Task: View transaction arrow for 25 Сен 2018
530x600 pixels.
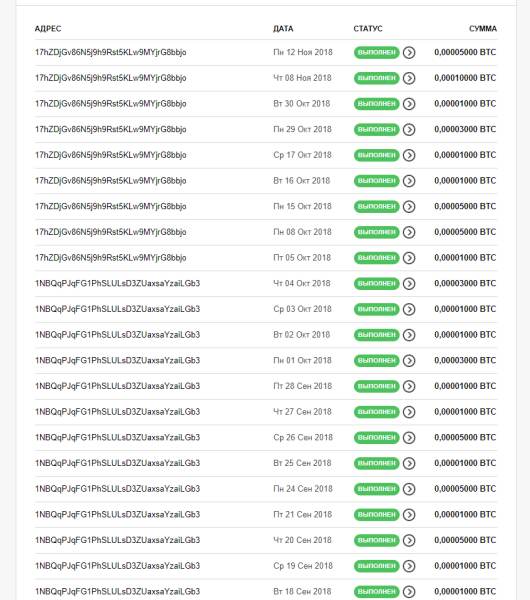Action: tap(409, 463)
